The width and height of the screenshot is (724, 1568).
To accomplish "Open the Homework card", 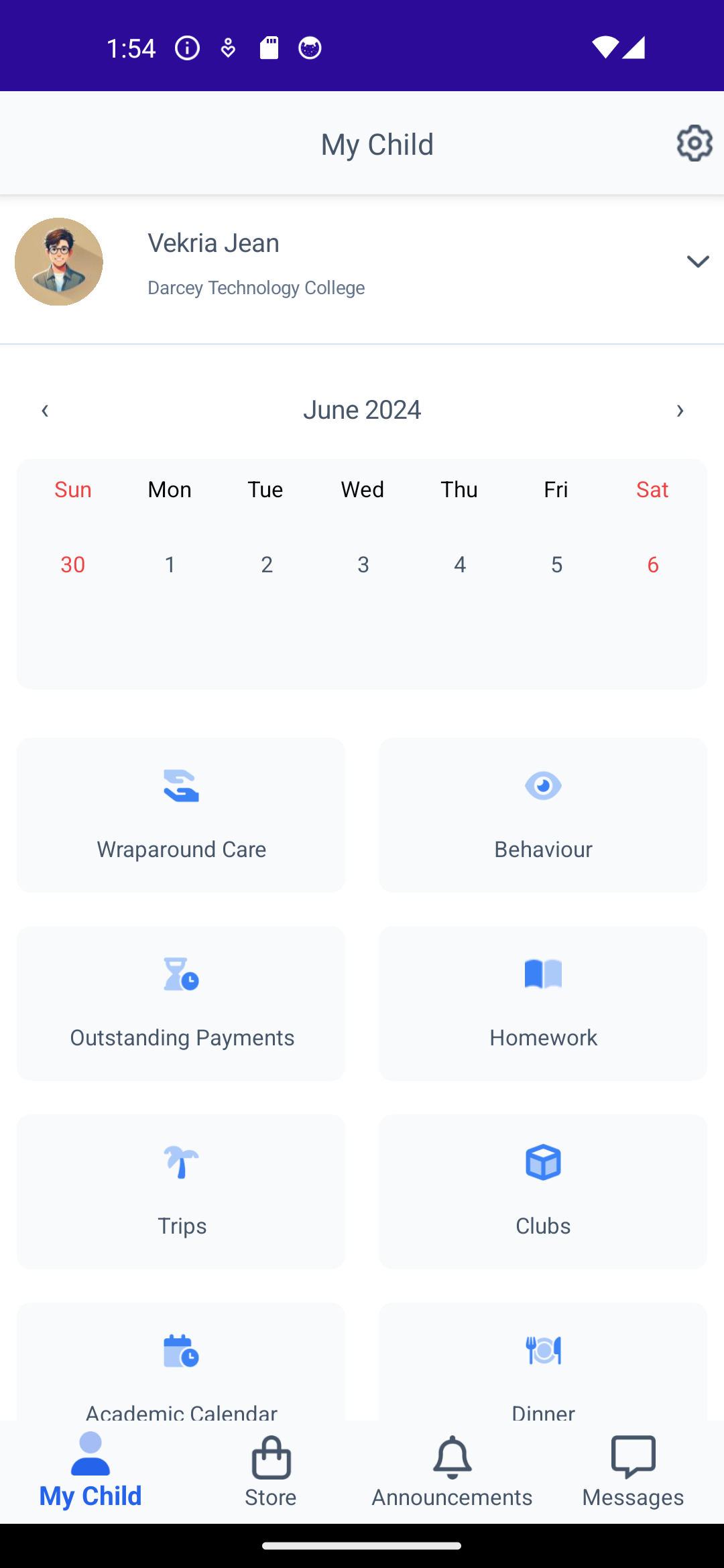I will [x=543, y=1003].
